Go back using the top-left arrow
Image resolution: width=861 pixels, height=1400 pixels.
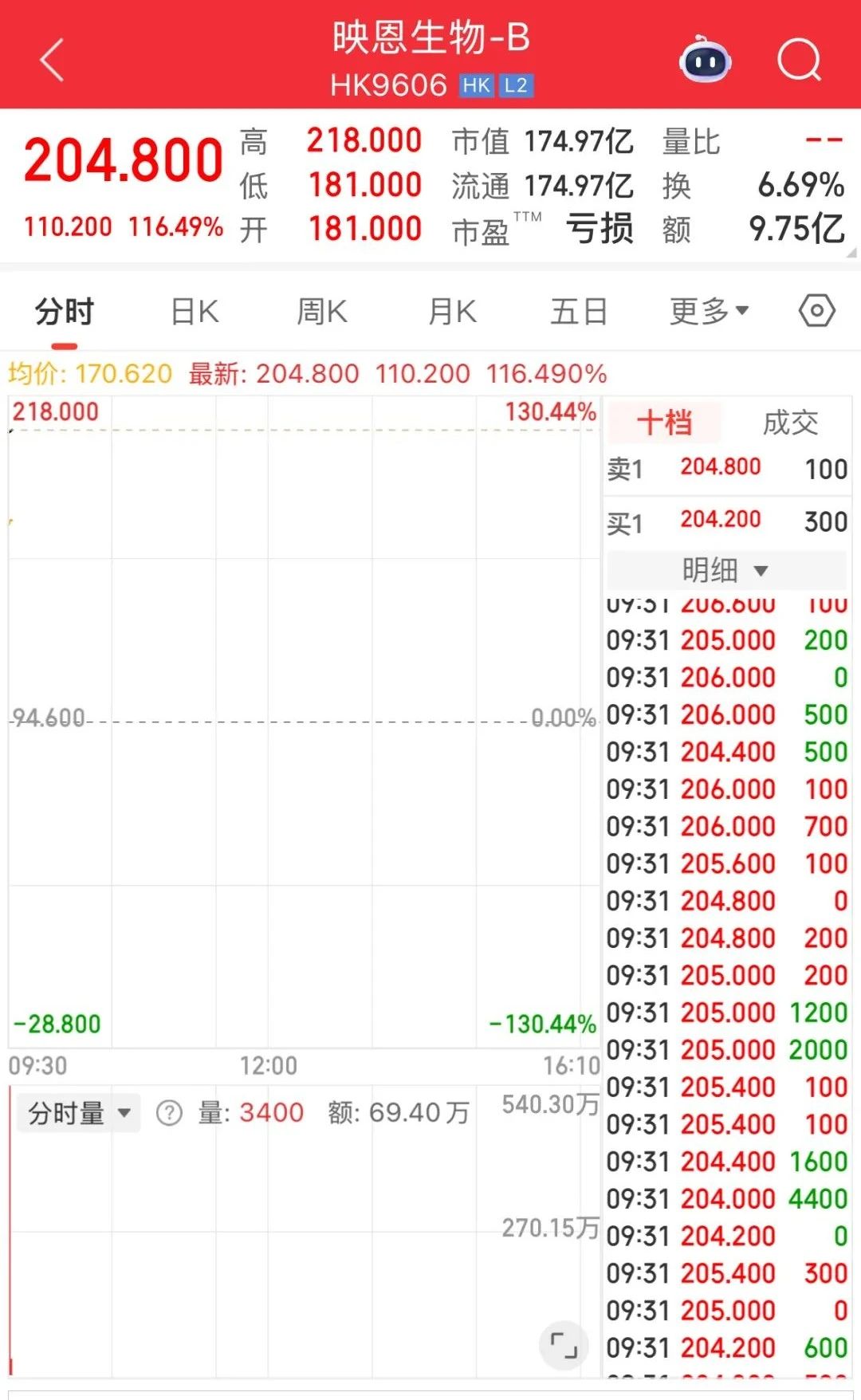click(x=52, y=61)
